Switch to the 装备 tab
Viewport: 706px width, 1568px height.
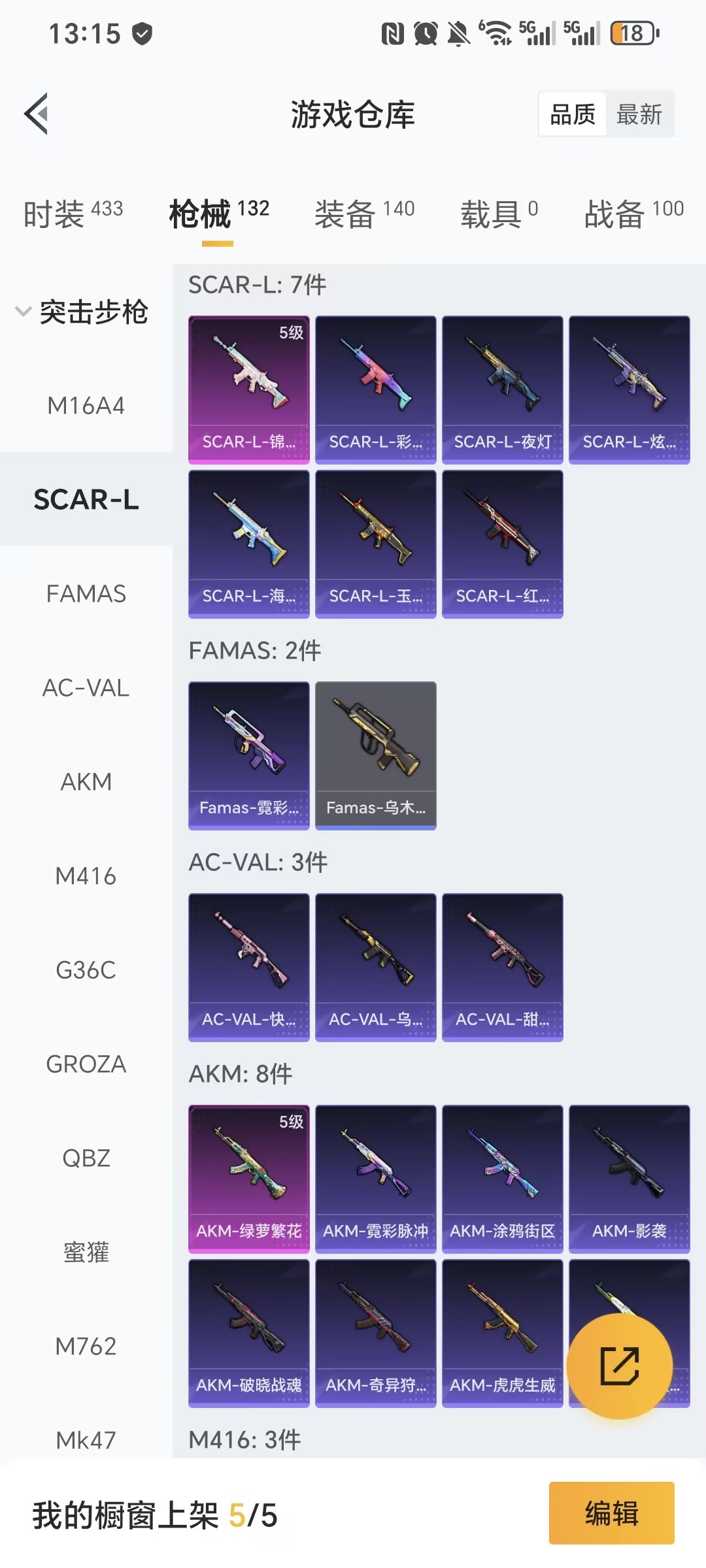pyautogui.click(x=364, y=214)
